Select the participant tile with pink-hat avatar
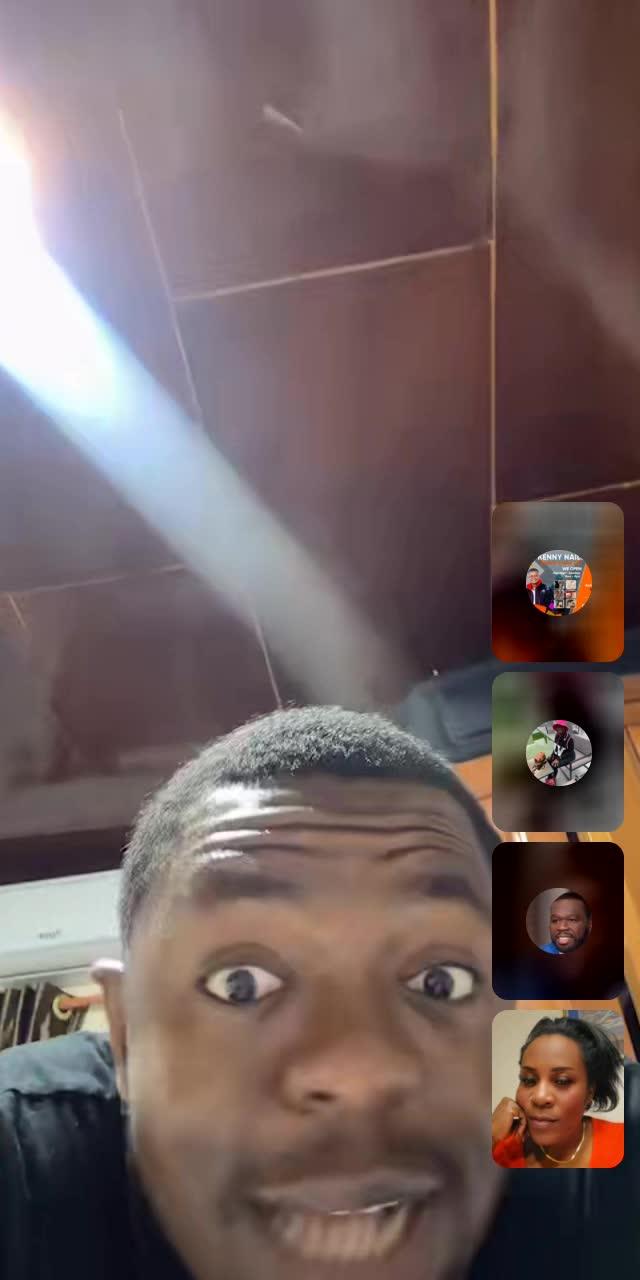 pos(557,752)
